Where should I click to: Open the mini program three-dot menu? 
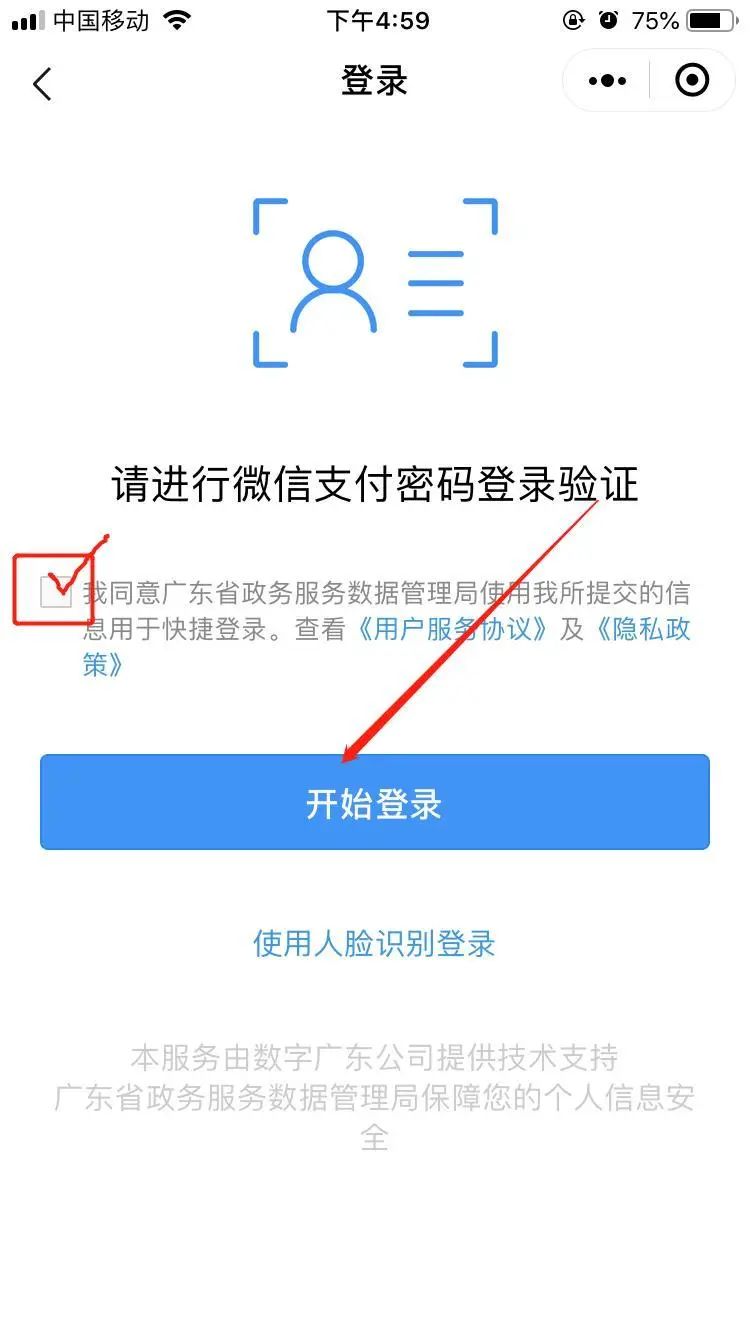pos(607,81)
